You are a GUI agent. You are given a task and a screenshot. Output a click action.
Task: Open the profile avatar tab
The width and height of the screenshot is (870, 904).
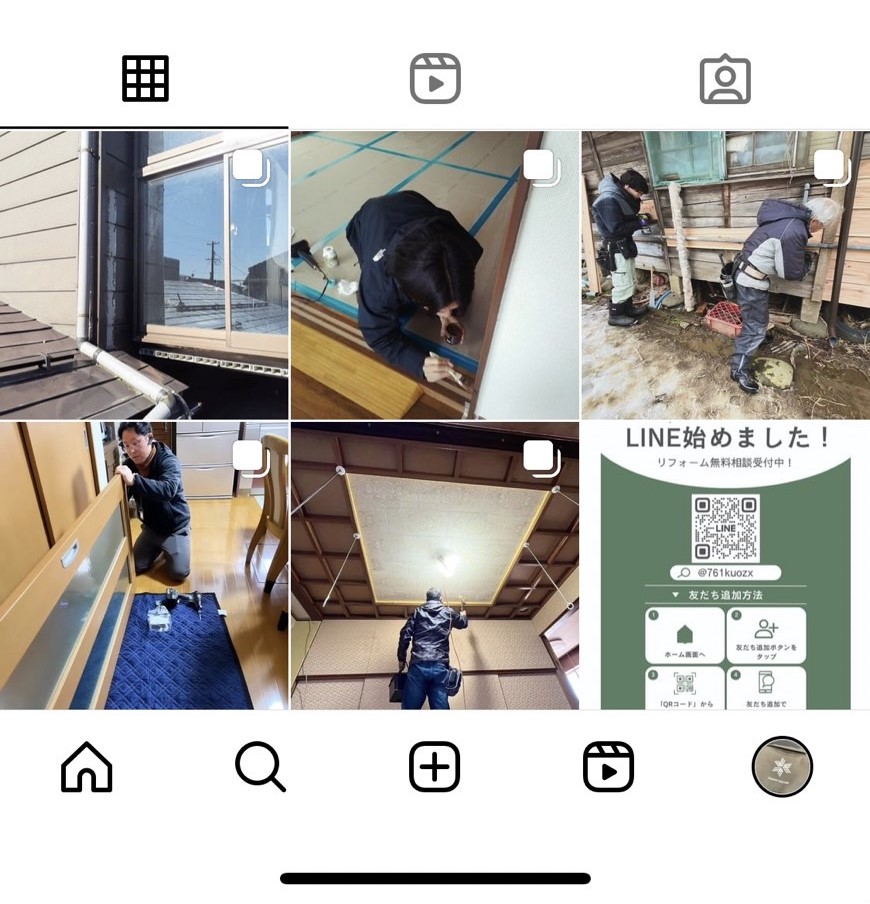(x=782, y=768)
